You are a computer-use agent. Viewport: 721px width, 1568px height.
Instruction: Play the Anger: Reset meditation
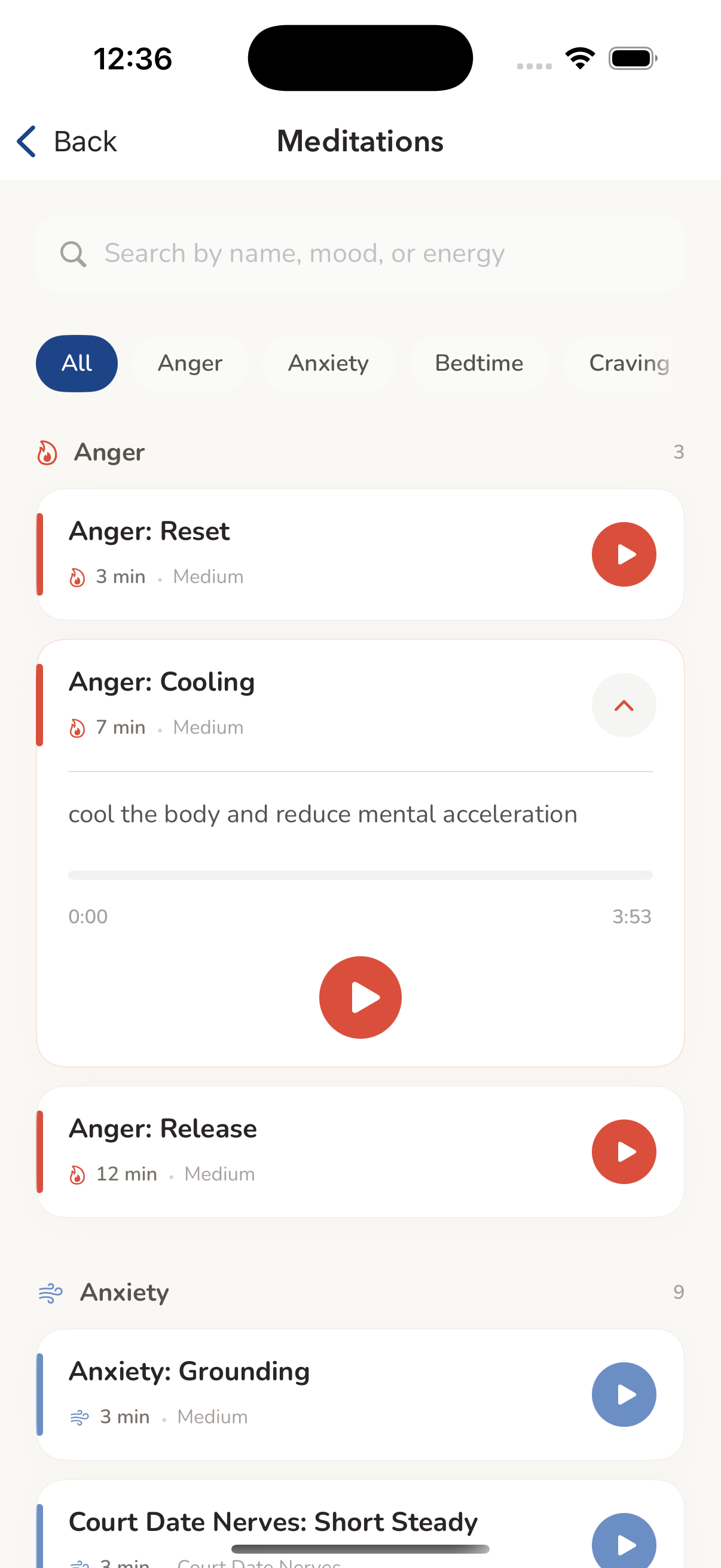[x=624, y=554]
